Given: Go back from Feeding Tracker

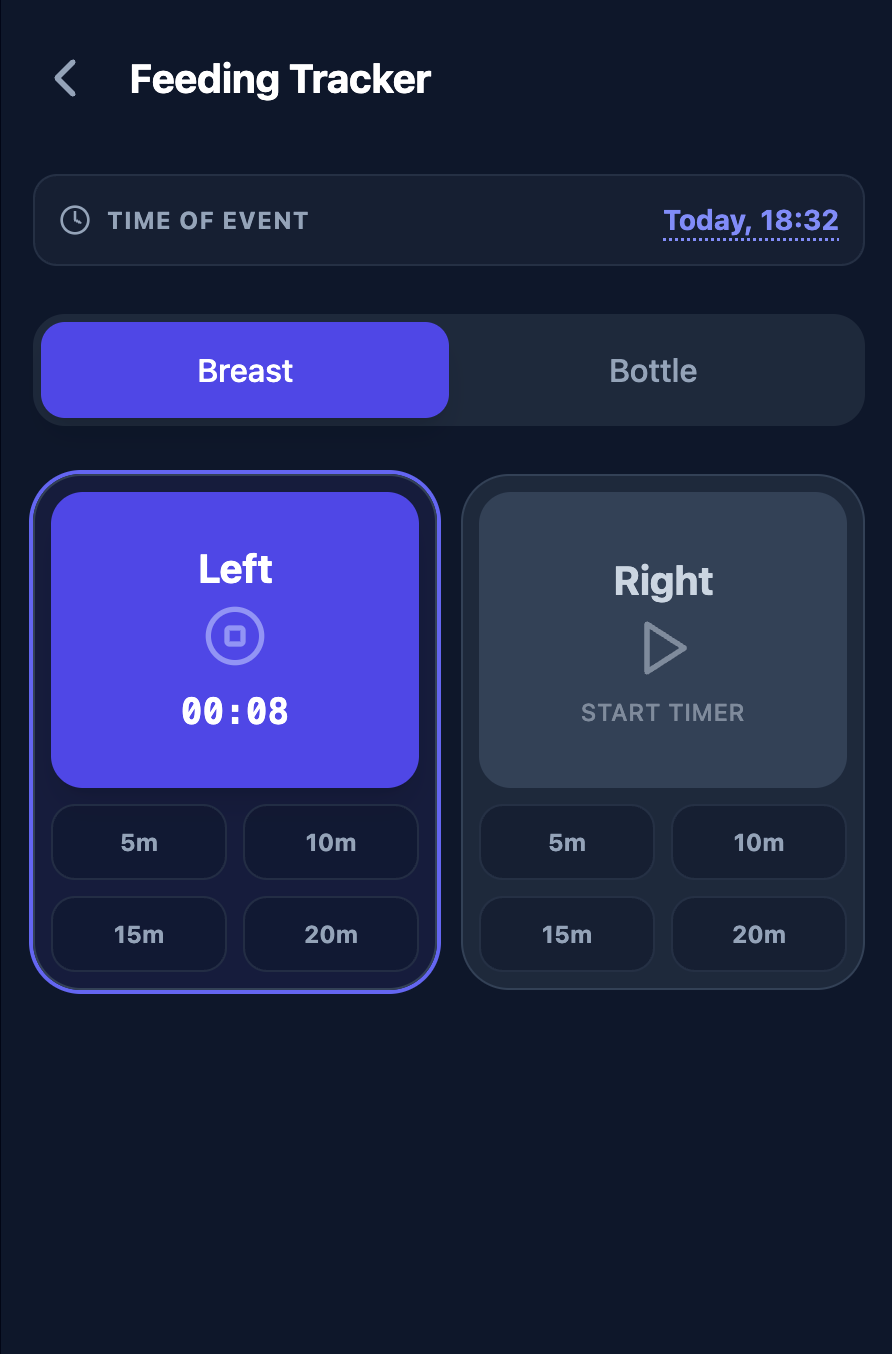Looking at the screenshot, I should click(66, 79).
